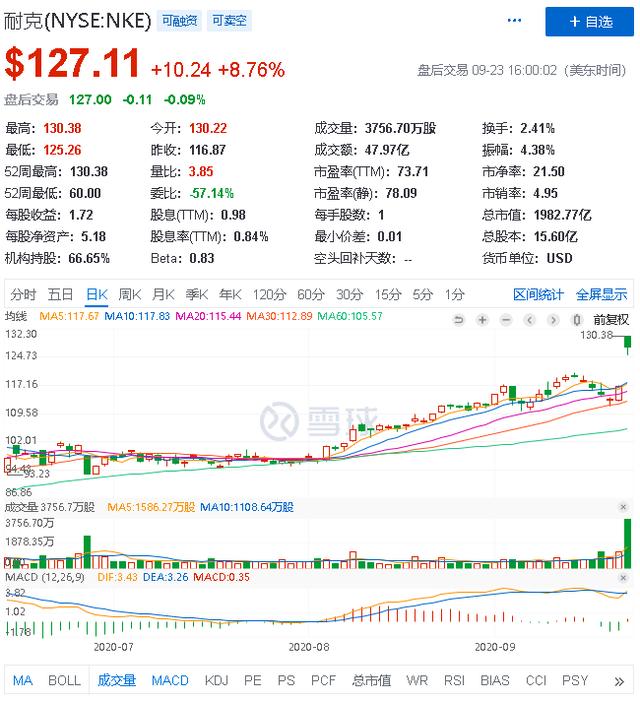Move the chart right with the arrow
The width and height of the screenshot is (640, 701).
553,320
